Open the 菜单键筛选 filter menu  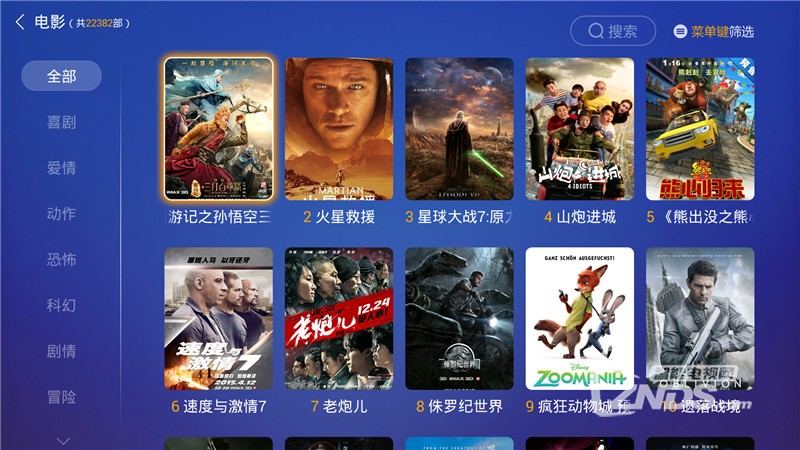(x=714, y=31)
